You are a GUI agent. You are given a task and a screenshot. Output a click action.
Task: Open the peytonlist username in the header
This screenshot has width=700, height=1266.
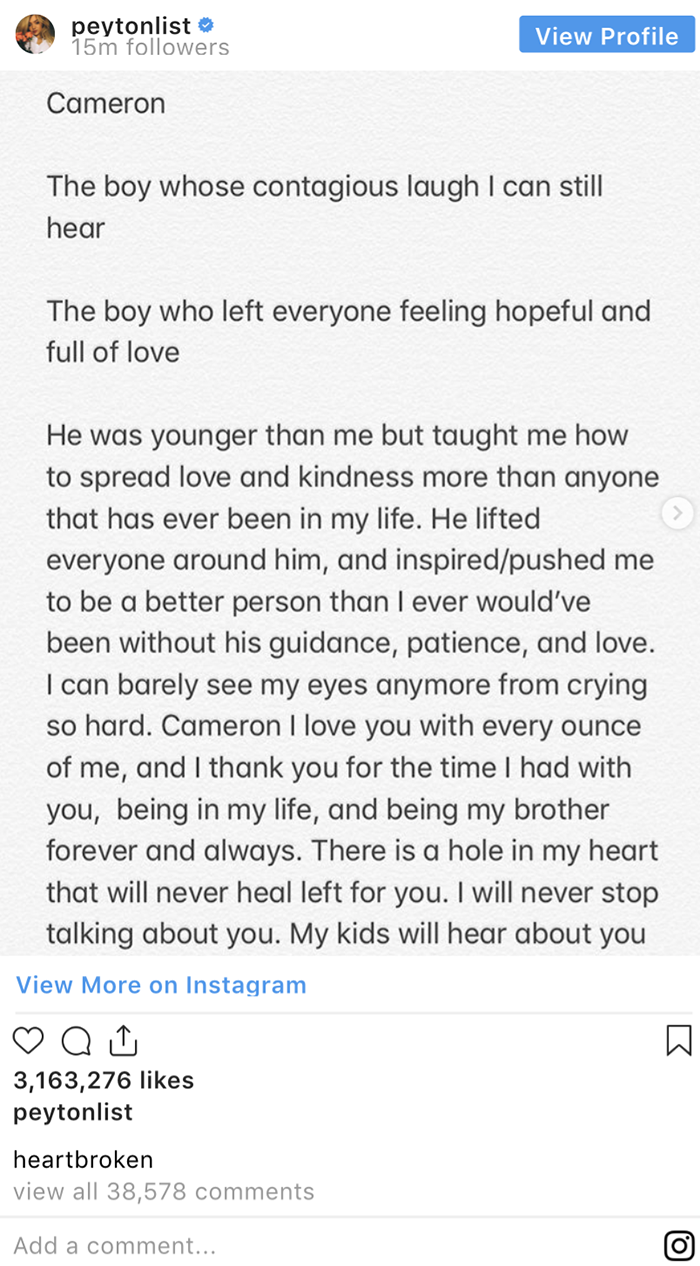132,23
